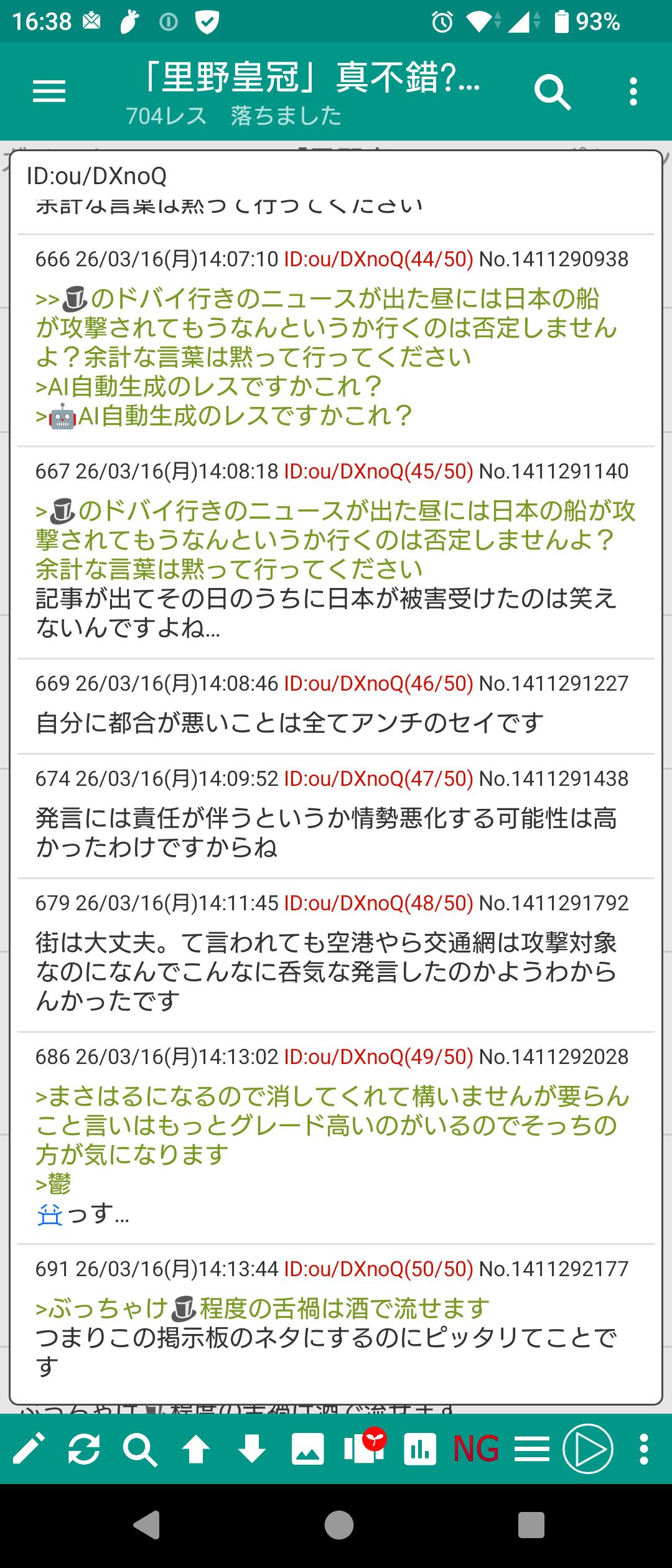Select post 674 about 発言には責任が伴う
The image size is (672, 1568).
coord(326,833)
